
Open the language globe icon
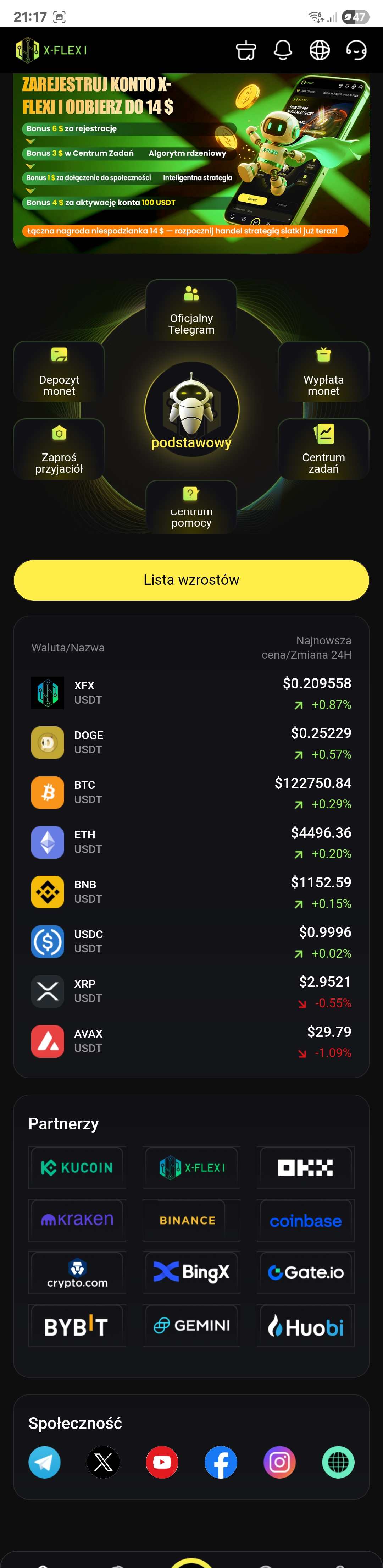pos(320,50)
